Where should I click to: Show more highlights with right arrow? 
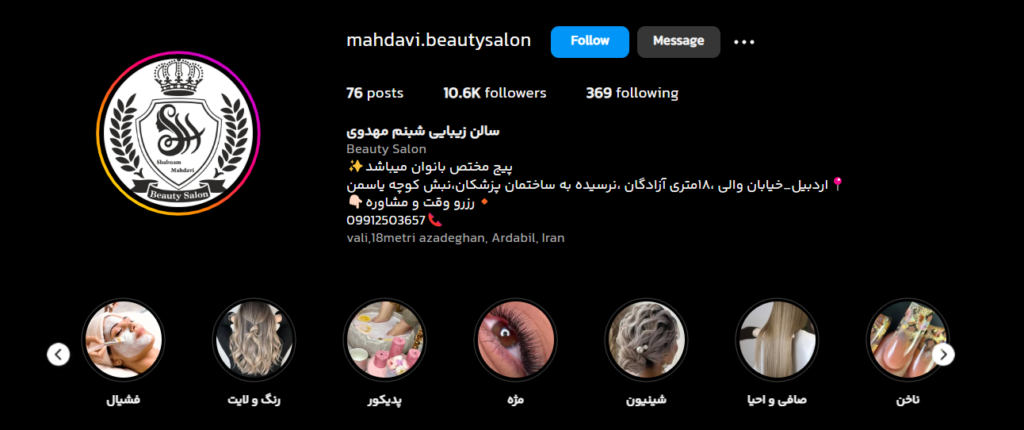click(943, 354)
